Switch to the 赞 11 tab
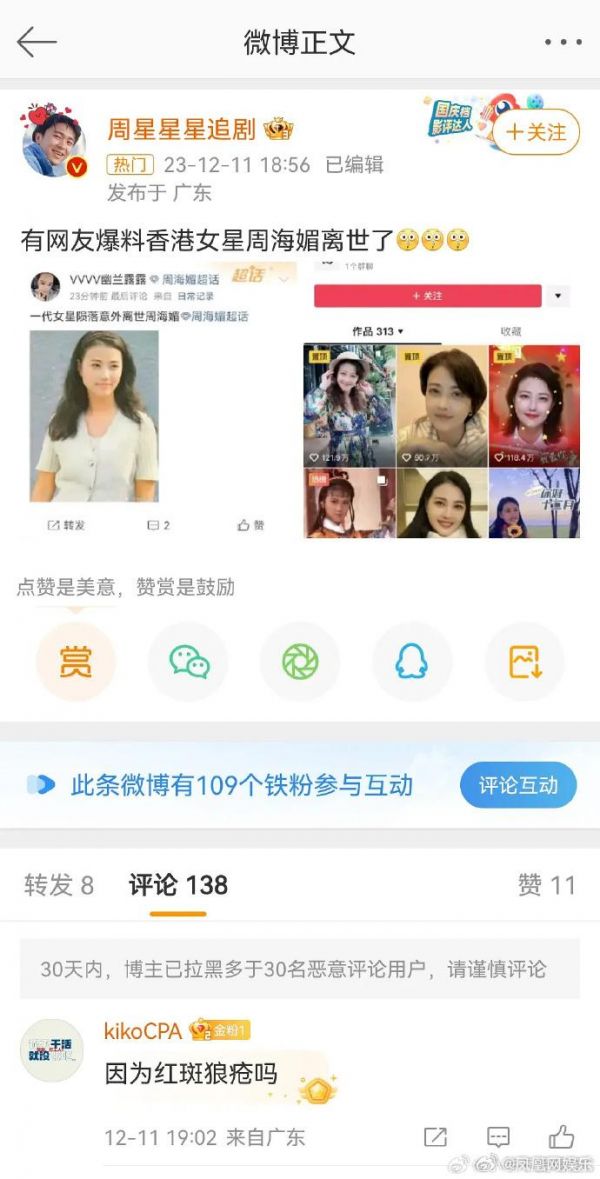The width and height of the screenshot is (600, 1179). click(x=546, y=884)
